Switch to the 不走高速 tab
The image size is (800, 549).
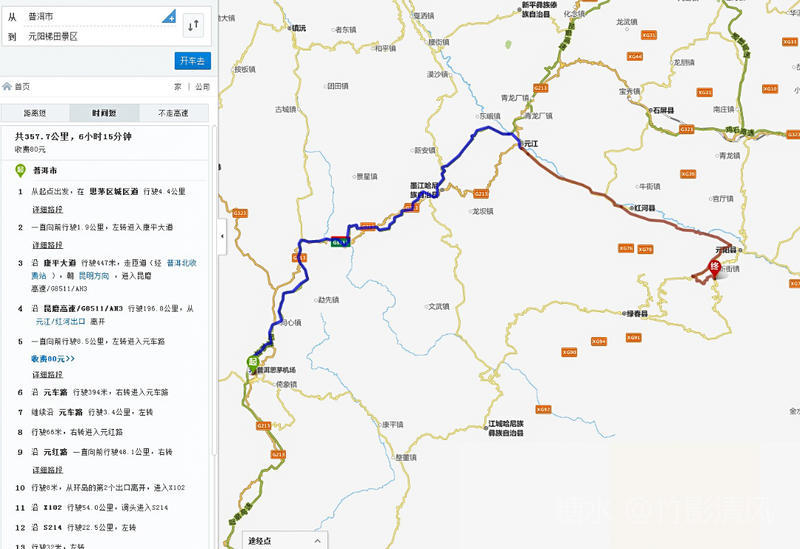[174, 113]
